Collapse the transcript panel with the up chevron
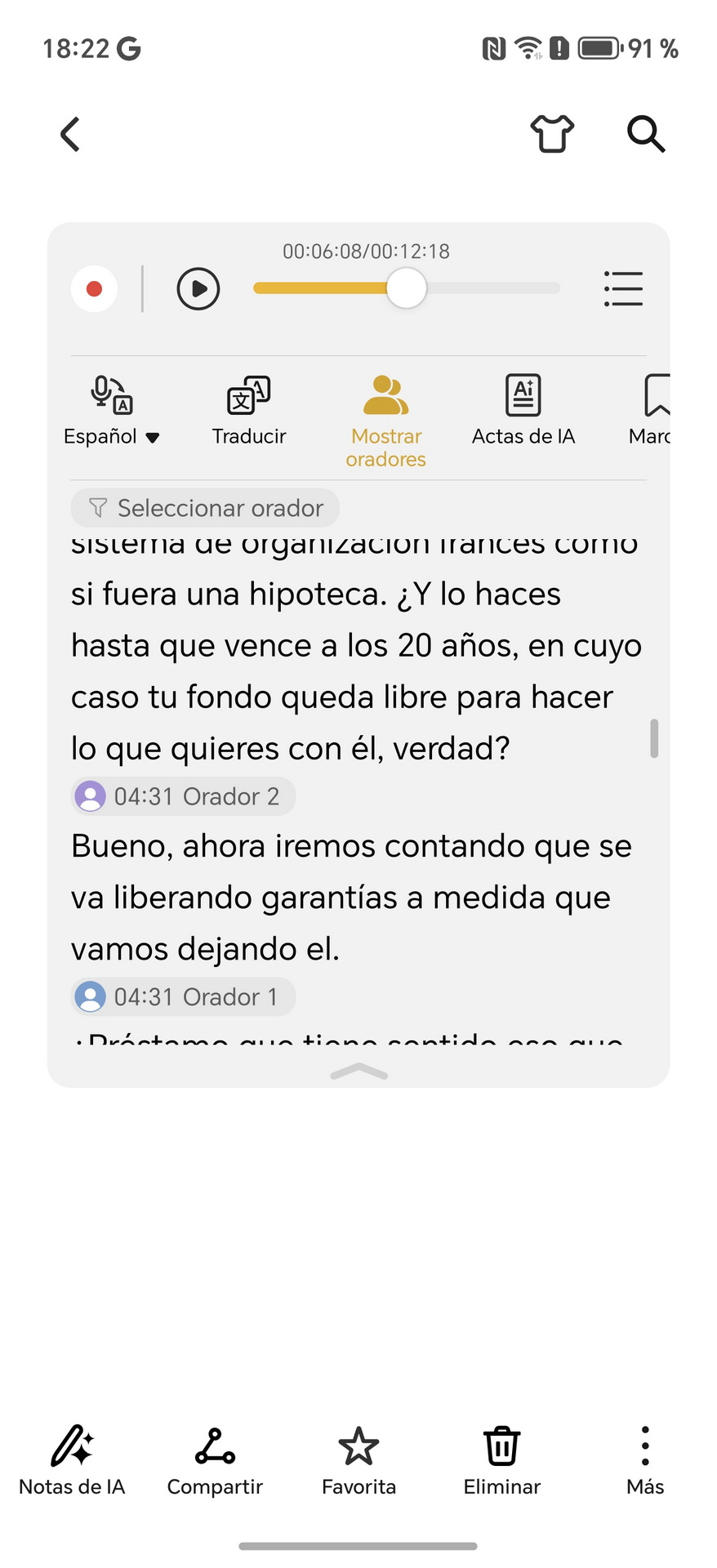 (x=359, y=1072)
